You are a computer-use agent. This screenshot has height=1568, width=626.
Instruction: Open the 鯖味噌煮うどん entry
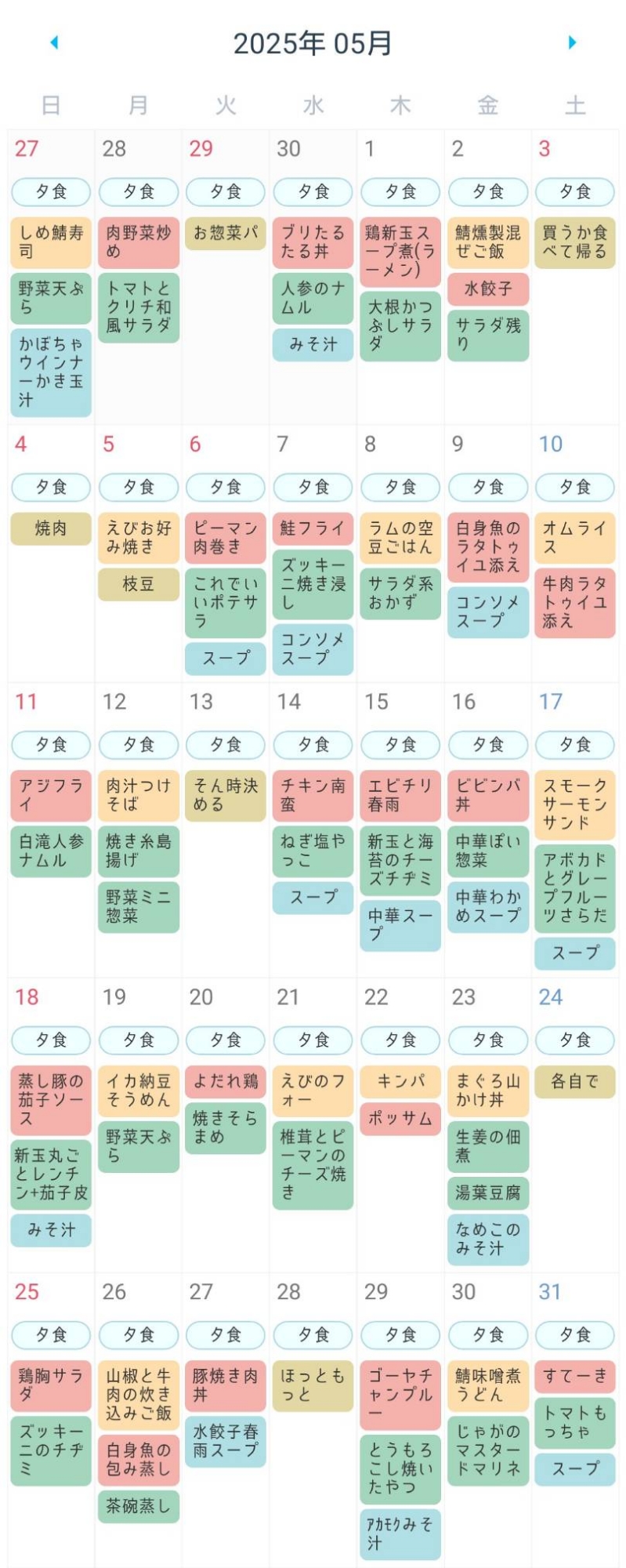(x=488, y=1385)
